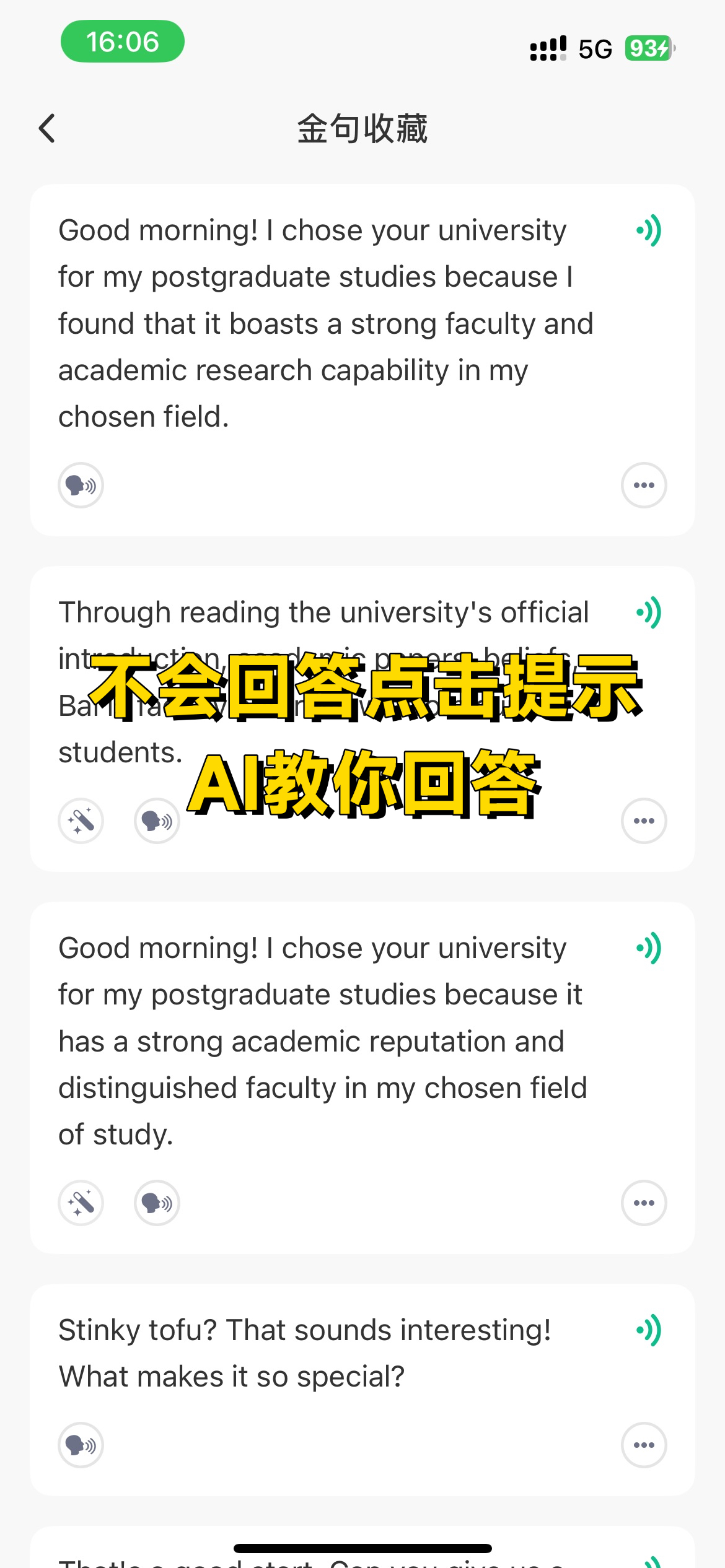The image size is (725, 1568).
Task: Open more options for "distinguished faculty" card
Action: point(644,1203)
